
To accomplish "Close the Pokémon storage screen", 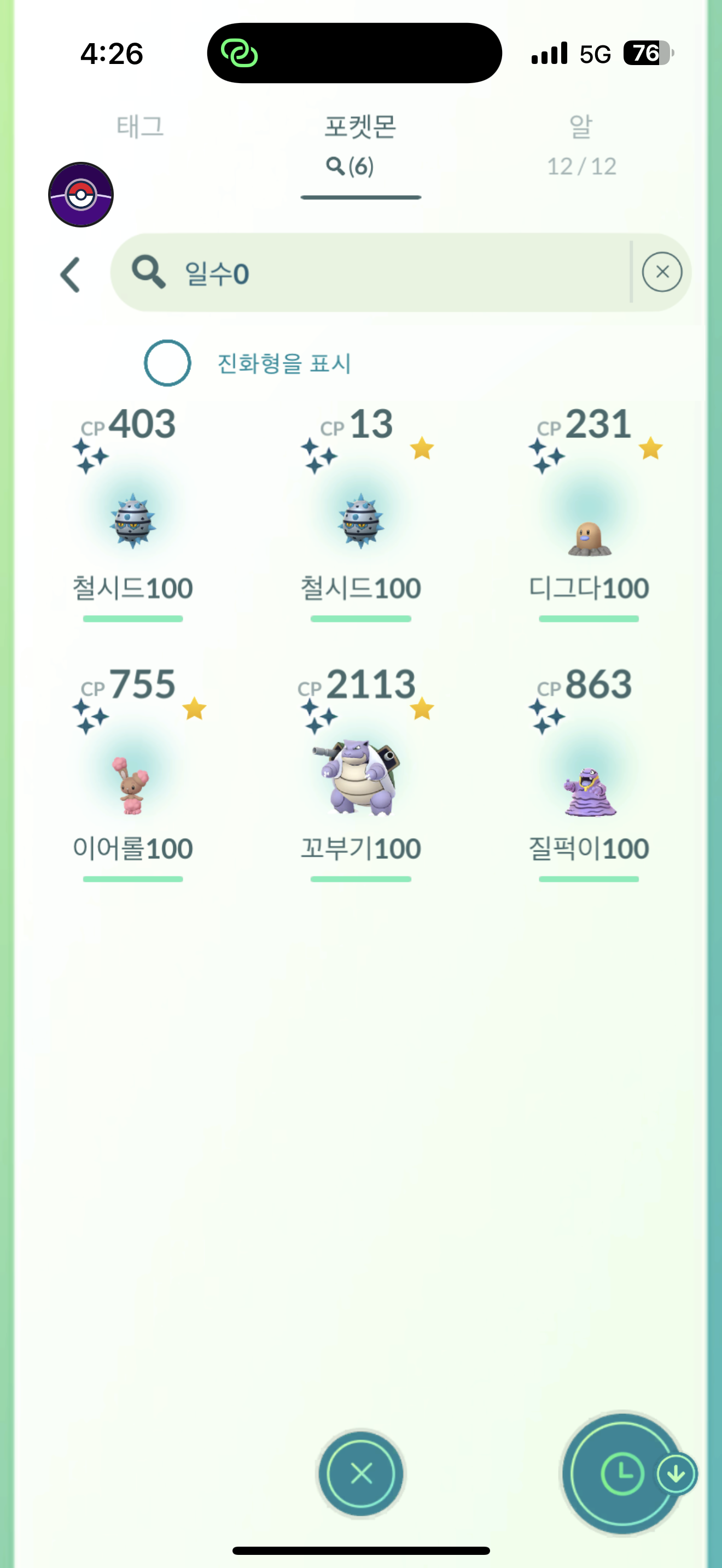I will (361, 1473).
